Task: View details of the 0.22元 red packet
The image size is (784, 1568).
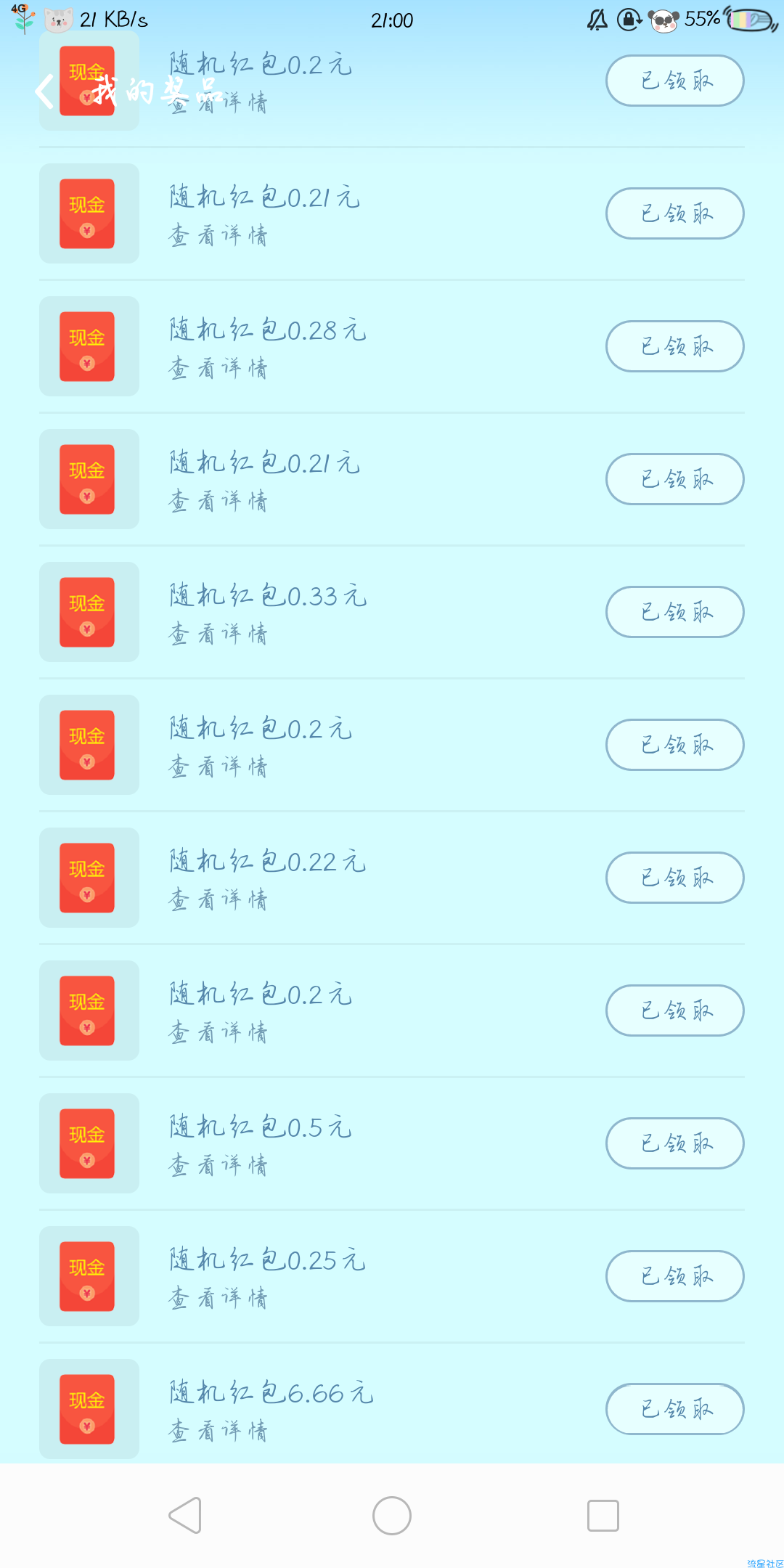Action: pyautogui.click(x=218, y=900)
